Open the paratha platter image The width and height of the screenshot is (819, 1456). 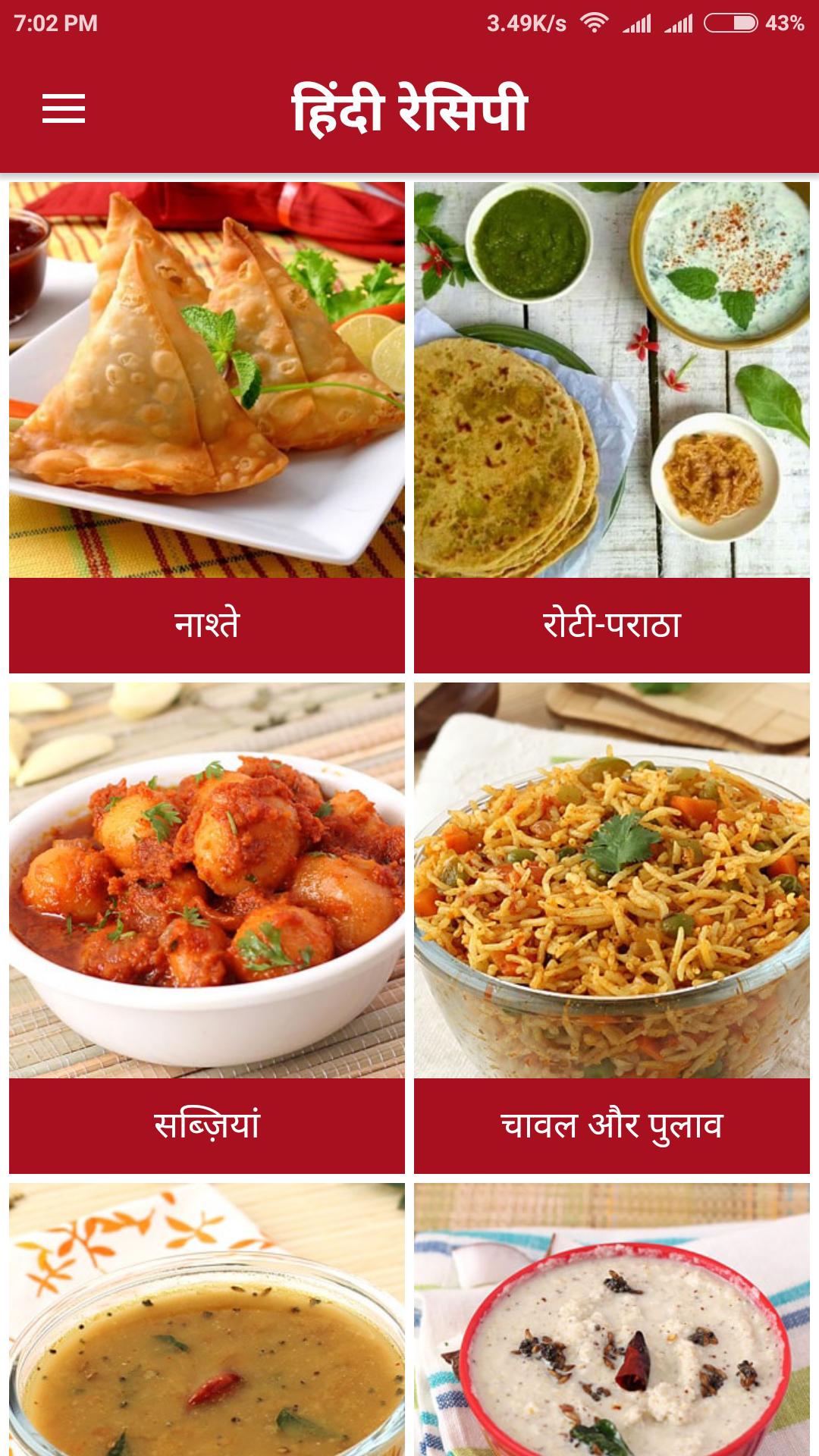pos(614,379)
